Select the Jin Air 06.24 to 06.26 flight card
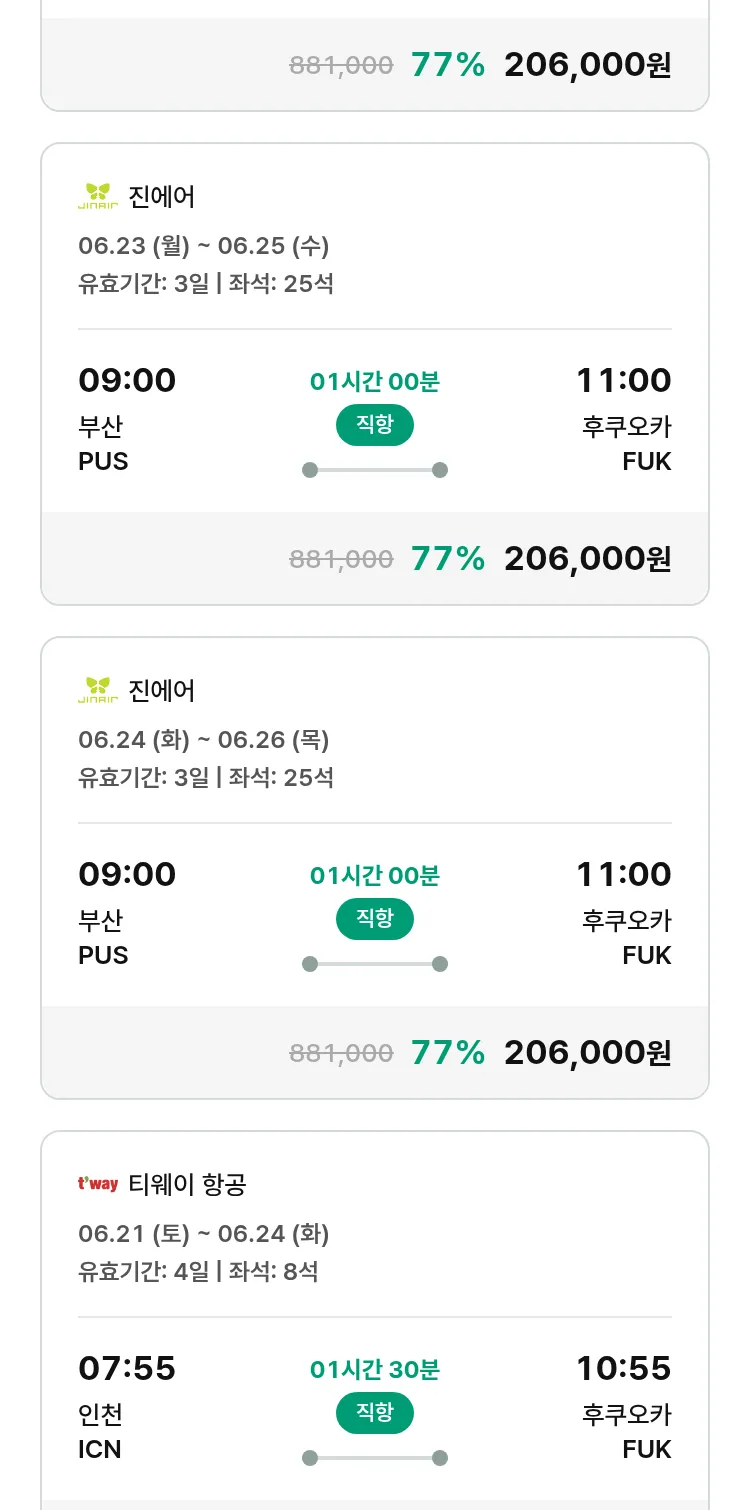Screen dimensions: 750x1510 coord(375,868)
